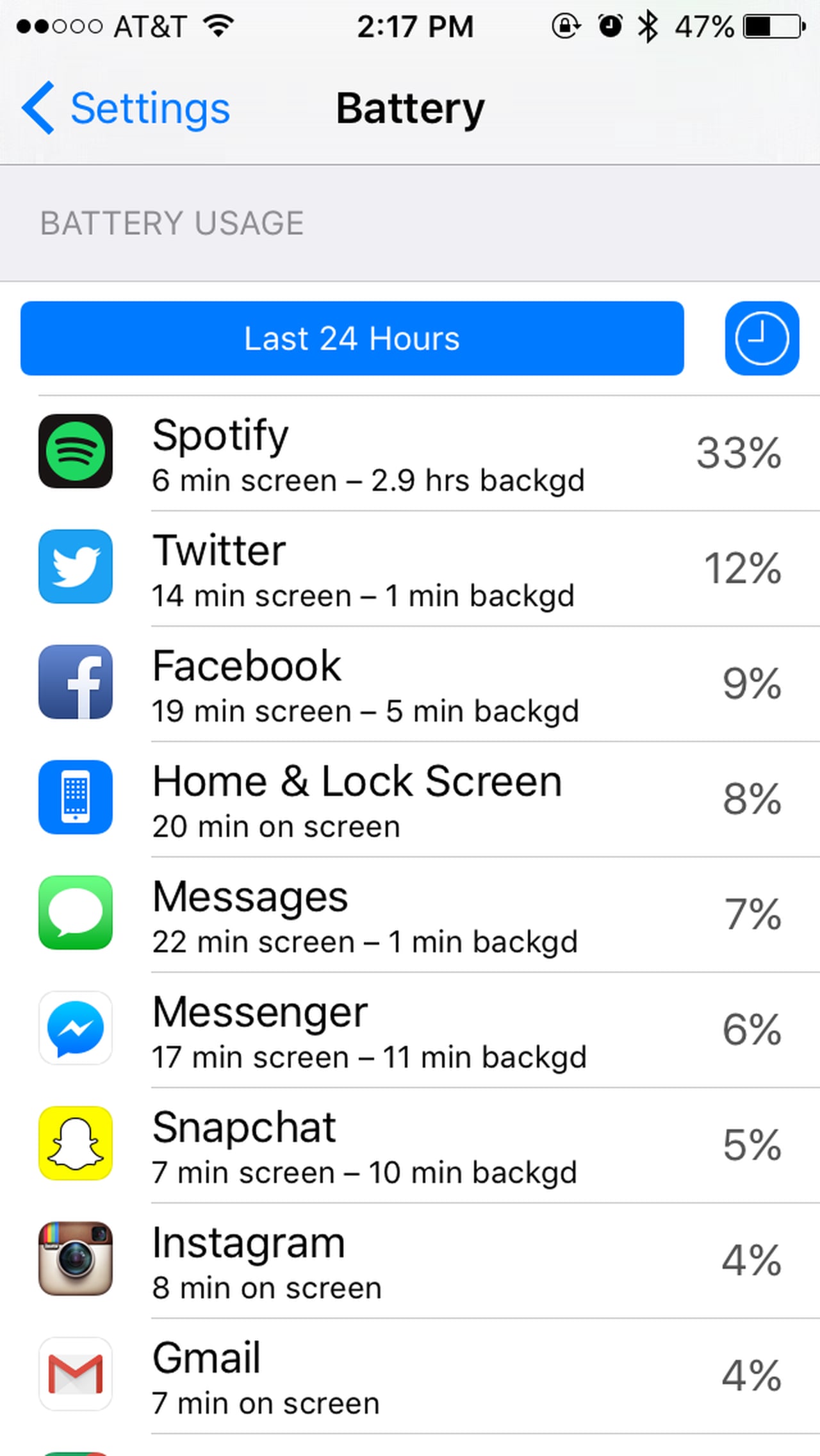The image size is (820, 1456).
Task: Tap the Bluetooth status bar icon
Action: [x=647, y=26]
